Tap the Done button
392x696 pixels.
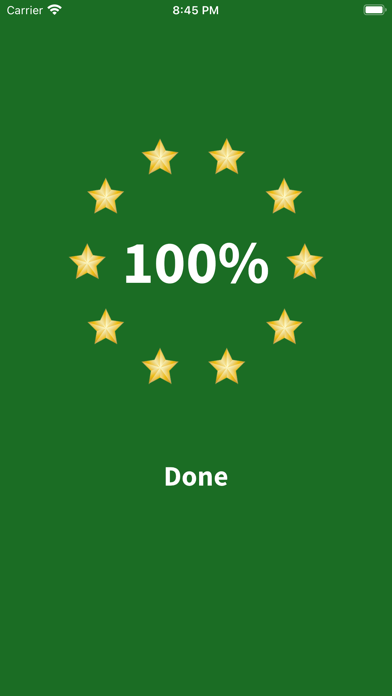[x=196, y=477]
